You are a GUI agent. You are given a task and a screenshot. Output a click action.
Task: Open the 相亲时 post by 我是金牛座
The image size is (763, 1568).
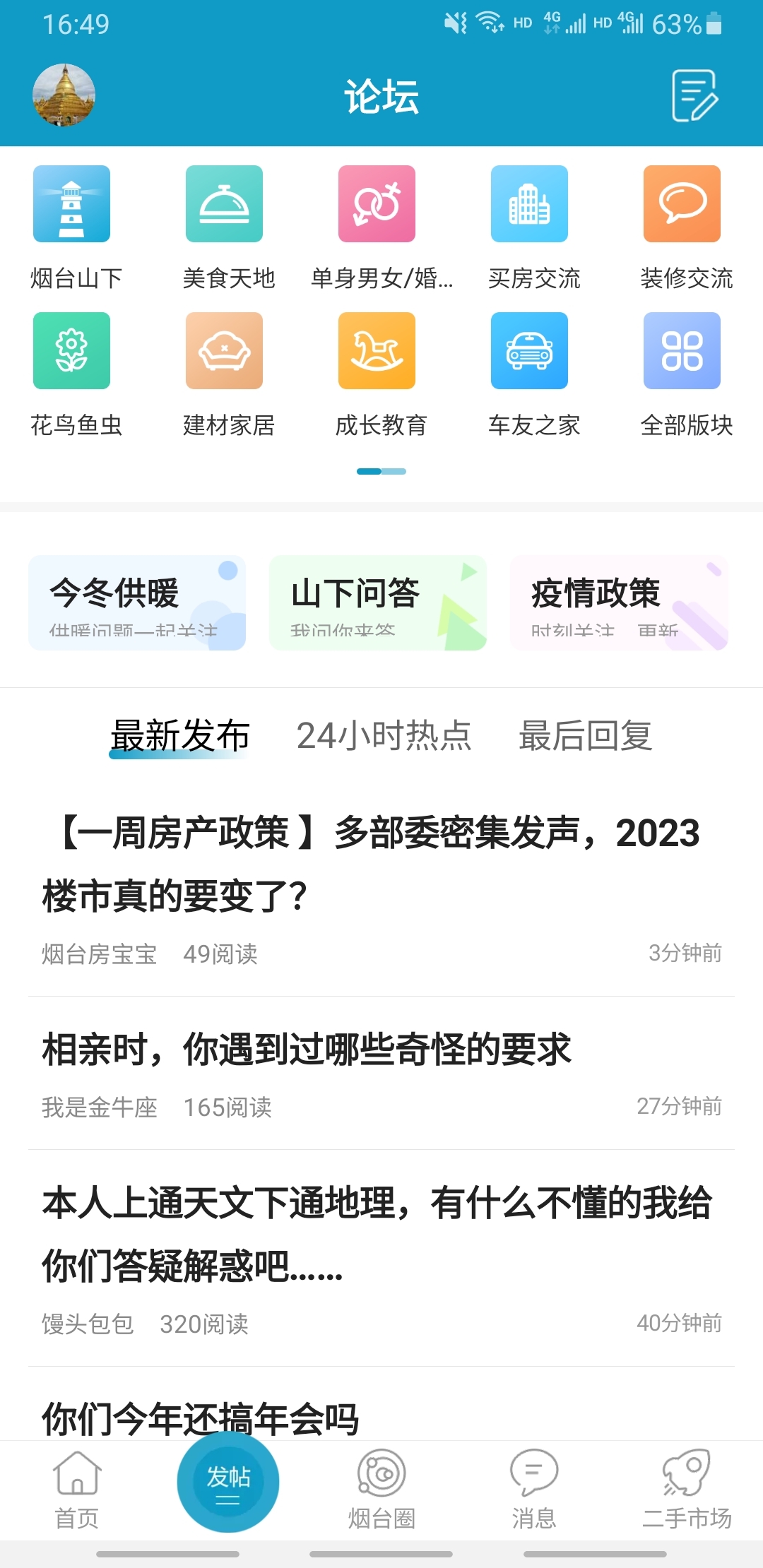click(307, 1050)
